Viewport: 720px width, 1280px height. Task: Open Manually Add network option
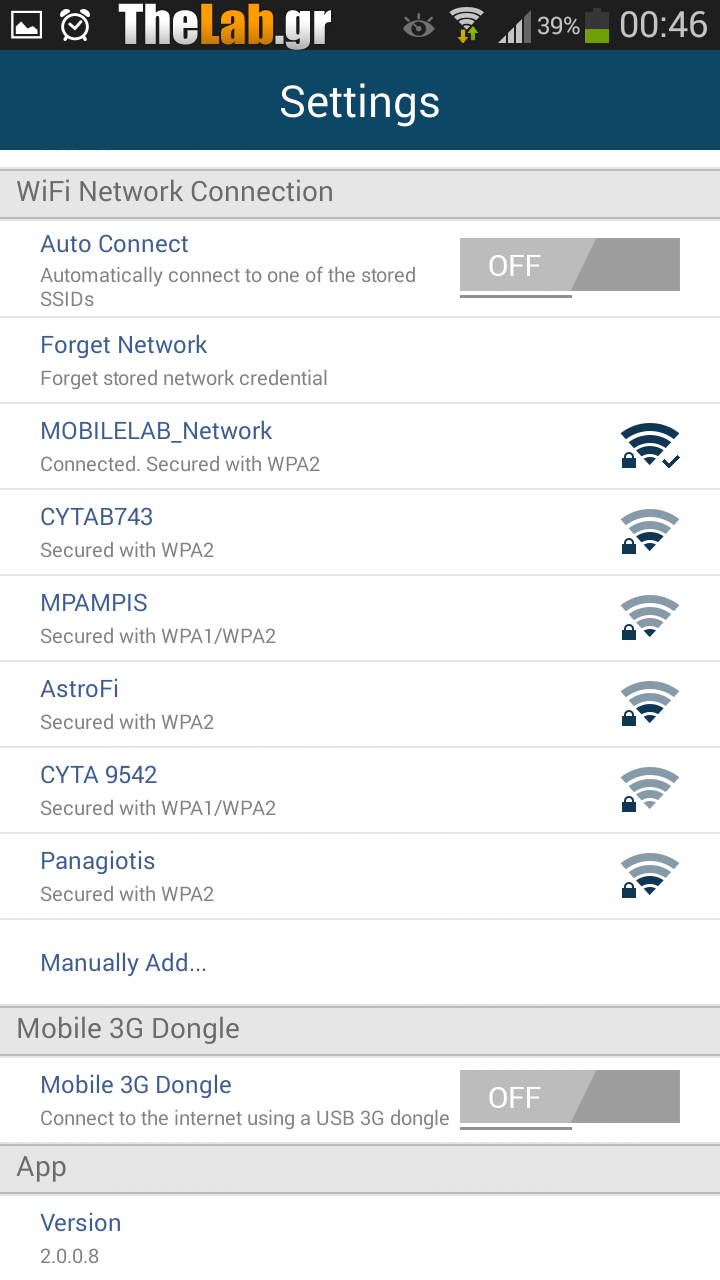tap(360, 963)
